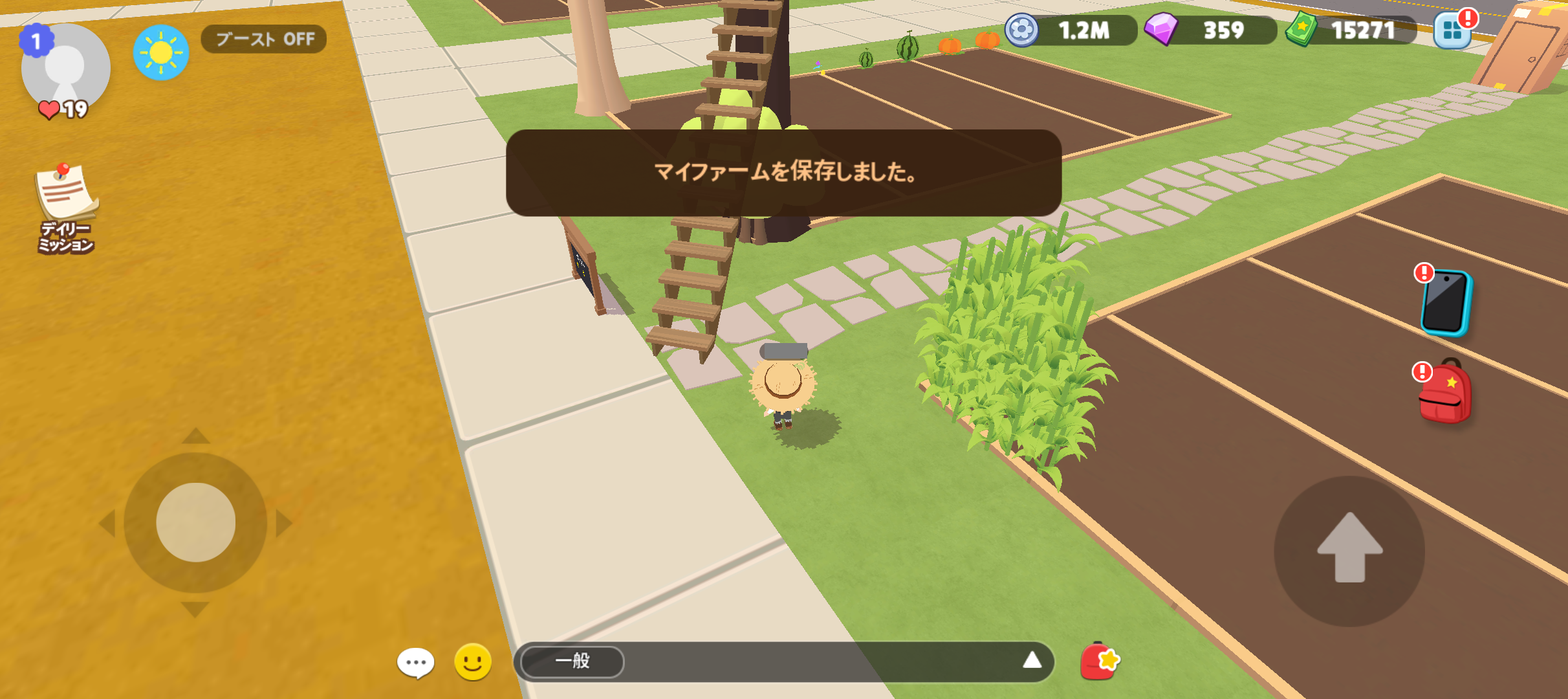Open the grid menu icon
Image resolution: width=1568 pixels, height=699 pixels.
(1452, 30)
